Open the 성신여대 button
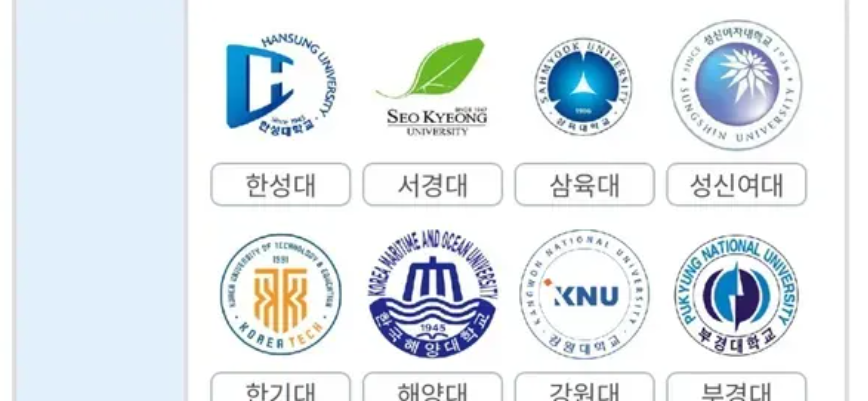This screenshot has height=401, width=868. click(736, 185)
